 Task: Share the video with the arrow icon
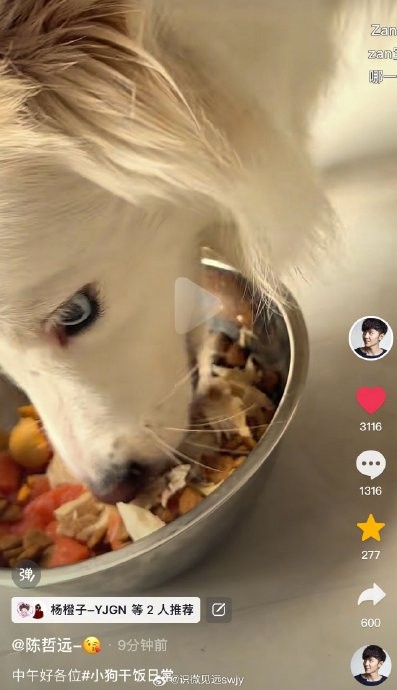pos(371,594)
